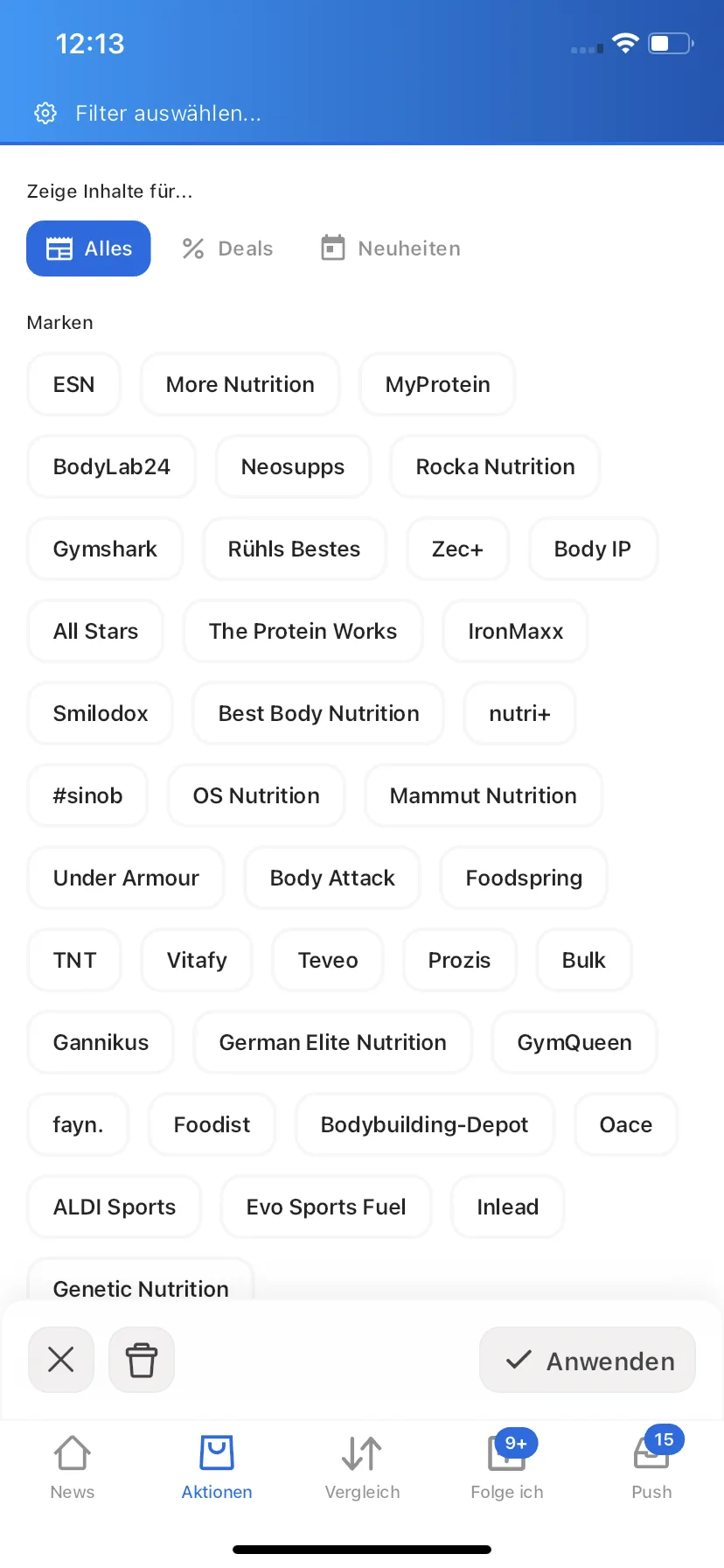Switch content filter to Deals
724x1568 pixels.
(227, 248)
